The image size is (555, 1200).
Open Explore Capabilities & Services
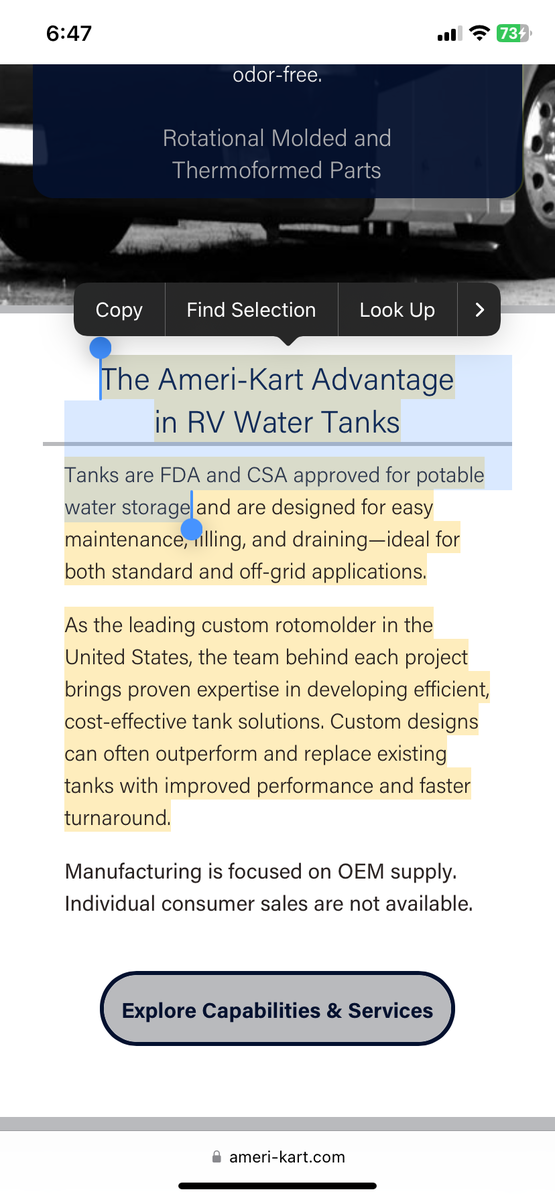pyautogui.click(x=277, y=1009)
